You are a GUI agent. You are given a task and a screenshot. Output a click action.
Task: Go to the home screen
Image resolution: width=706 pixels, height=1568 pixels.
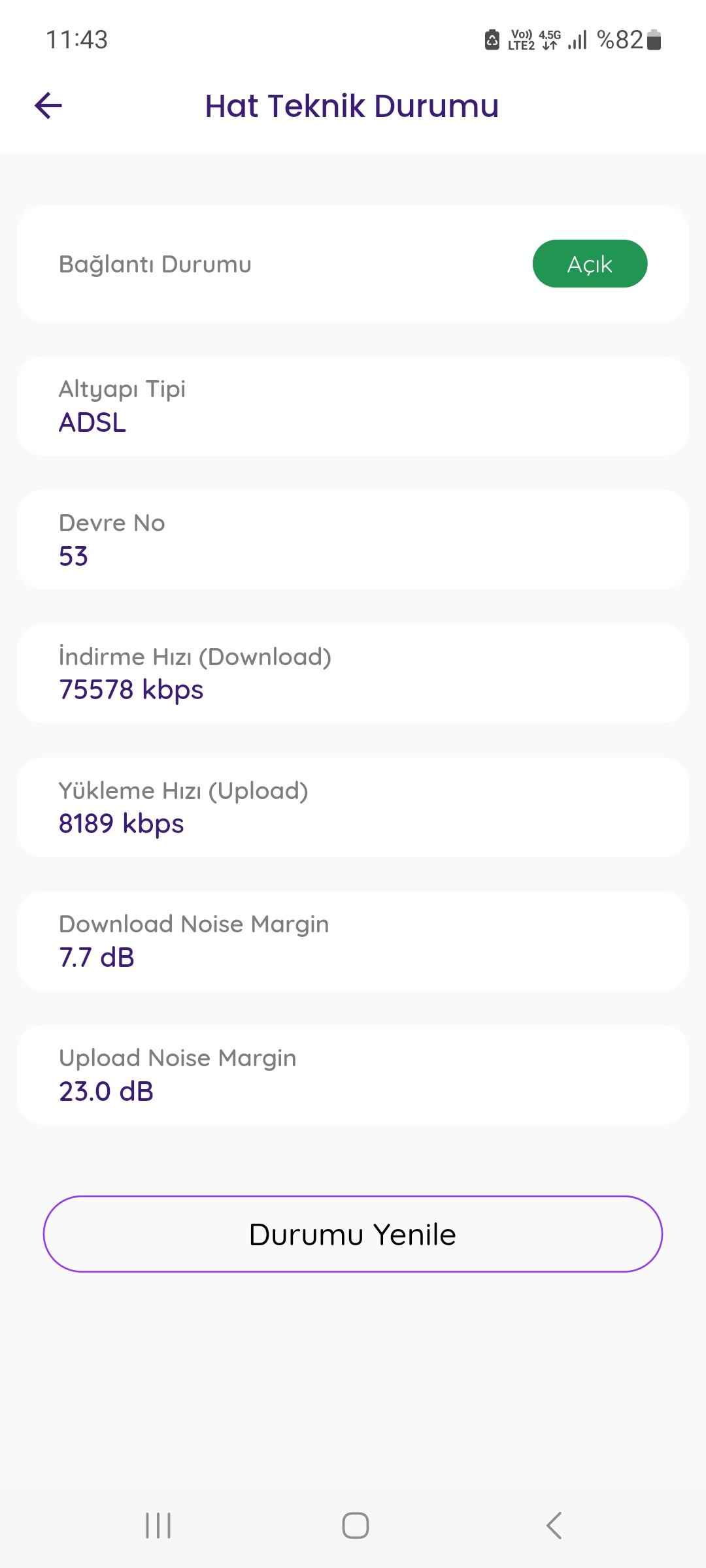pyautogui.click(x=356, y=1526)
